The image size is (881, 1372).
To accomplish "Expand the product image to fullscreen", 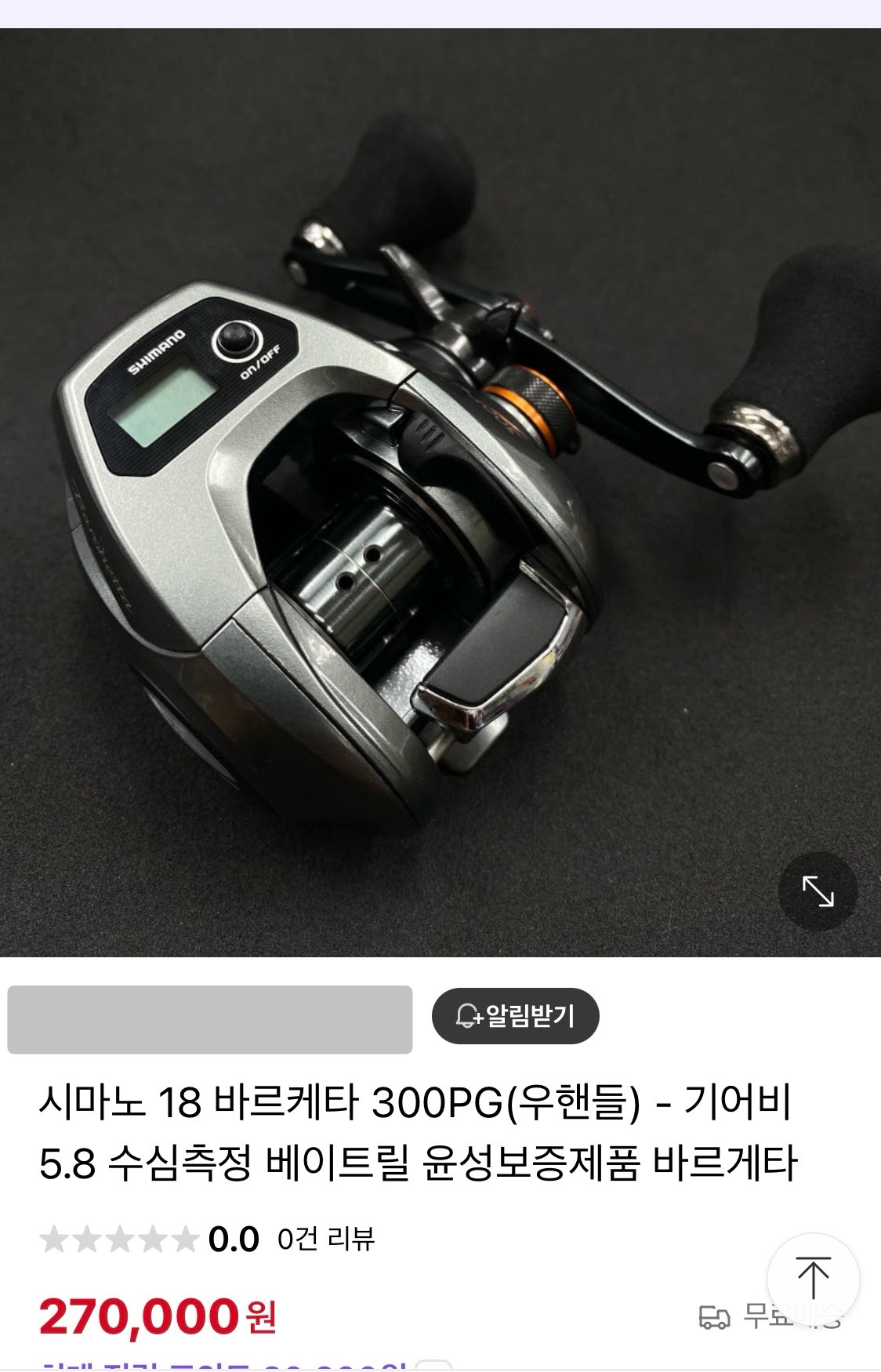I will coord(818,891).
